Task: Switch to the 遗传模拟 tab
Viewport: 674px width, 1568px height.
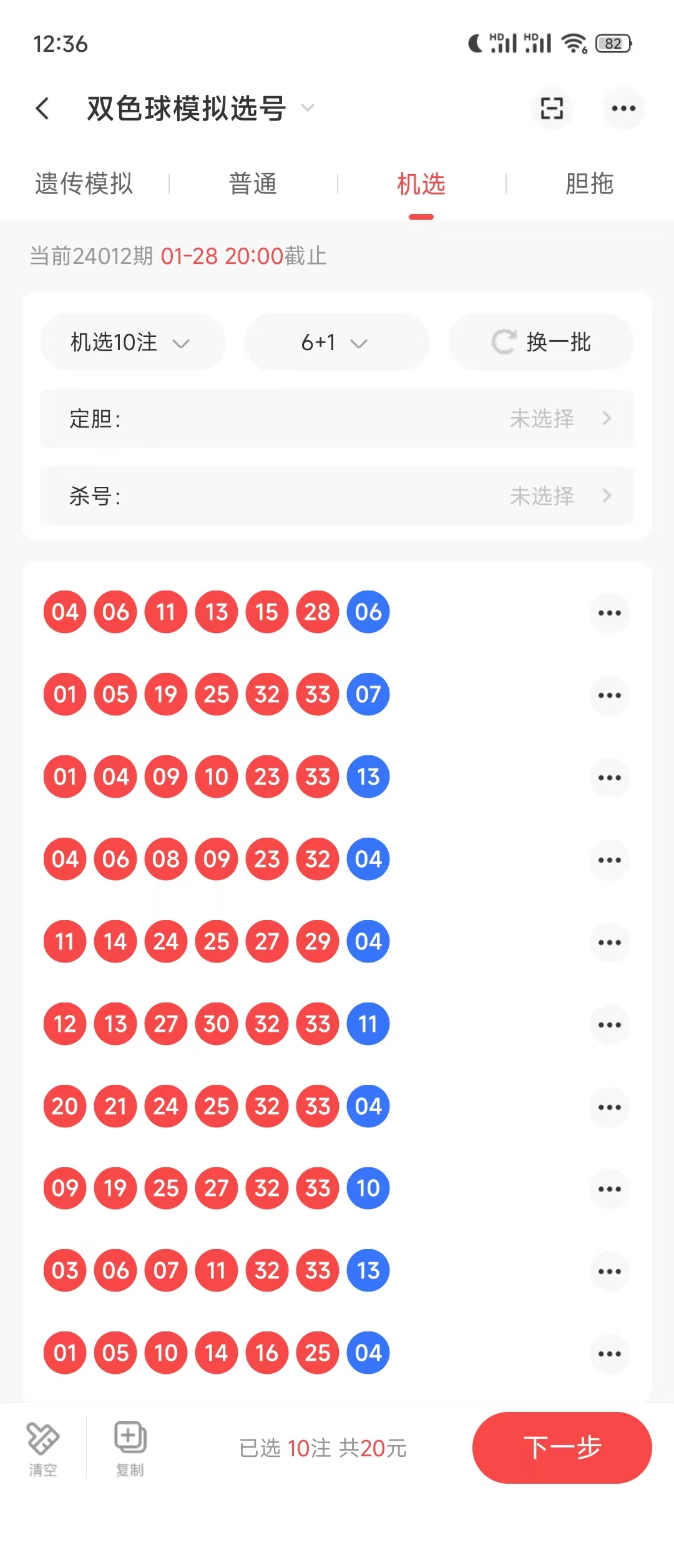Action: 84,184
